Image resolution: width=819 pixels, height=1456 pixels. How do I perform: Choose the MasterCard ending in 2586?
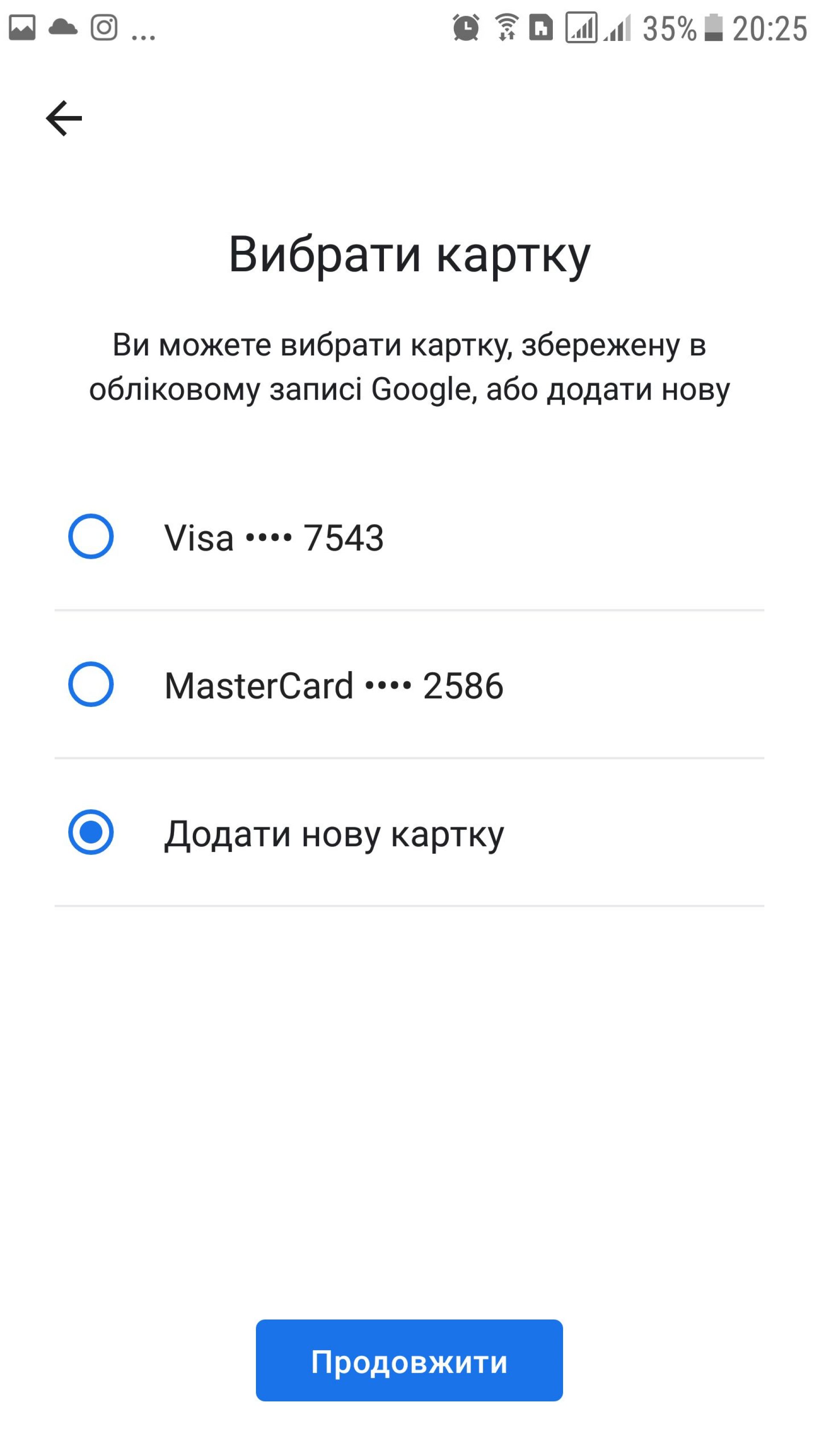coord(91,684)
